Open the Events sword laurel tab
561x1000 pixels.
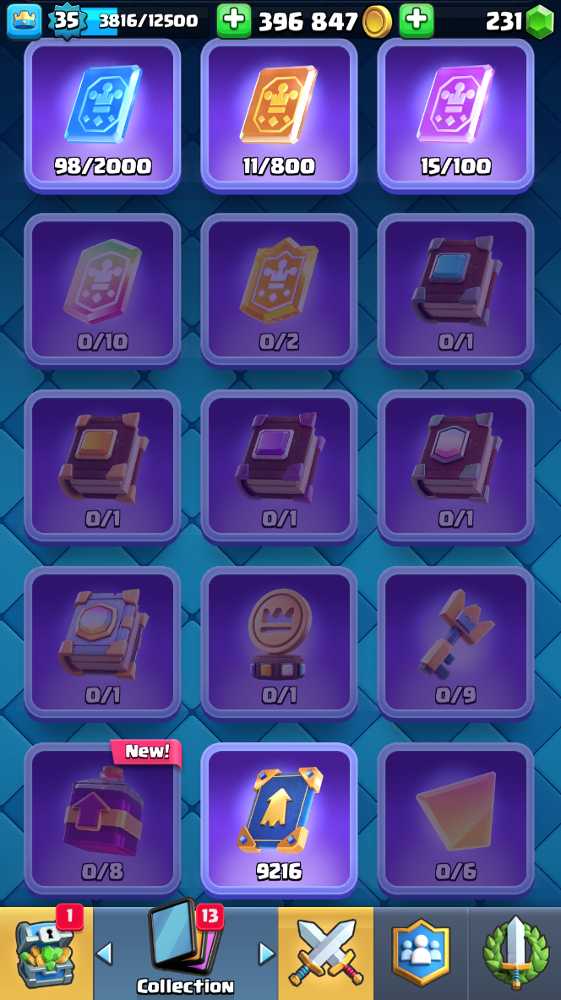515,953
